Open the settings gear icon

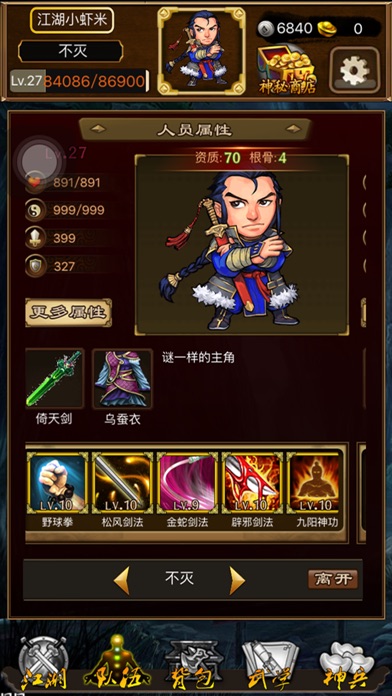(355, 70)
